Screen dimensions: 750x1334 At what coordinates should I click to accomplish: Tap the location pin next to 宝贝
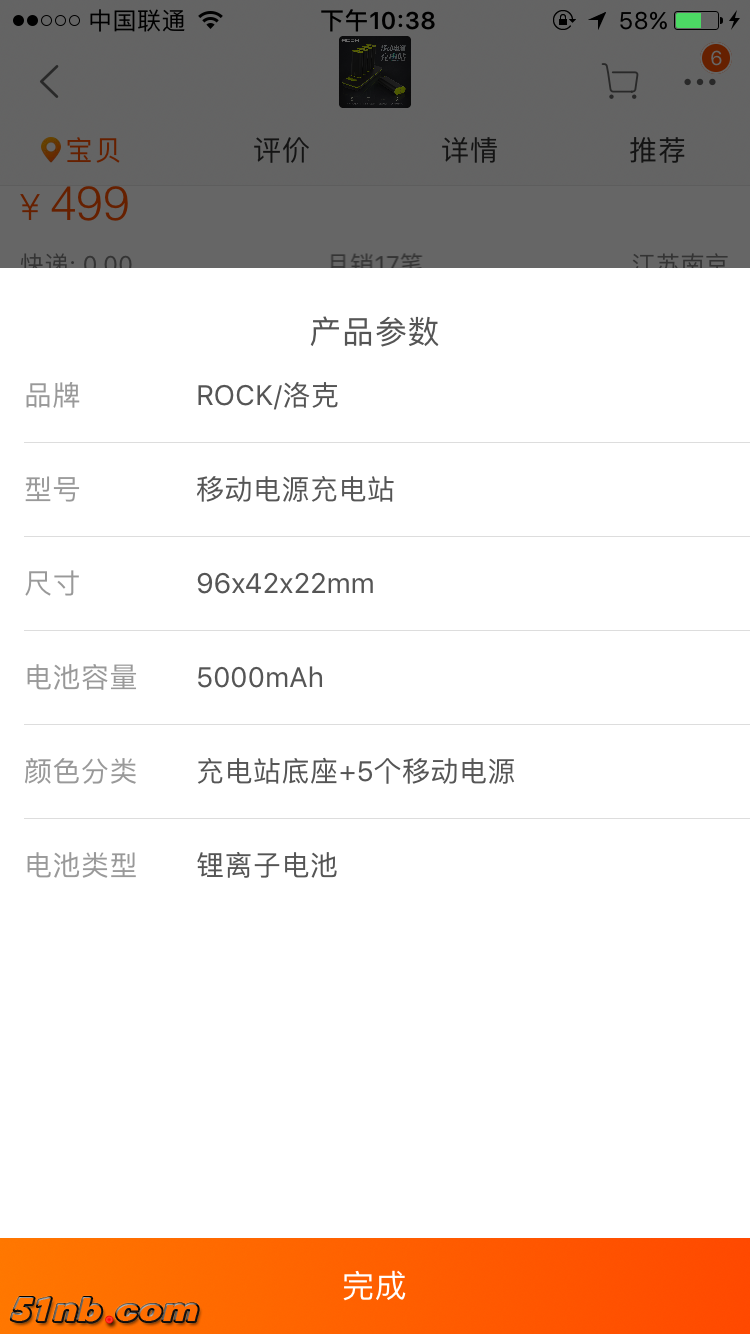click(x=47, y=149)
